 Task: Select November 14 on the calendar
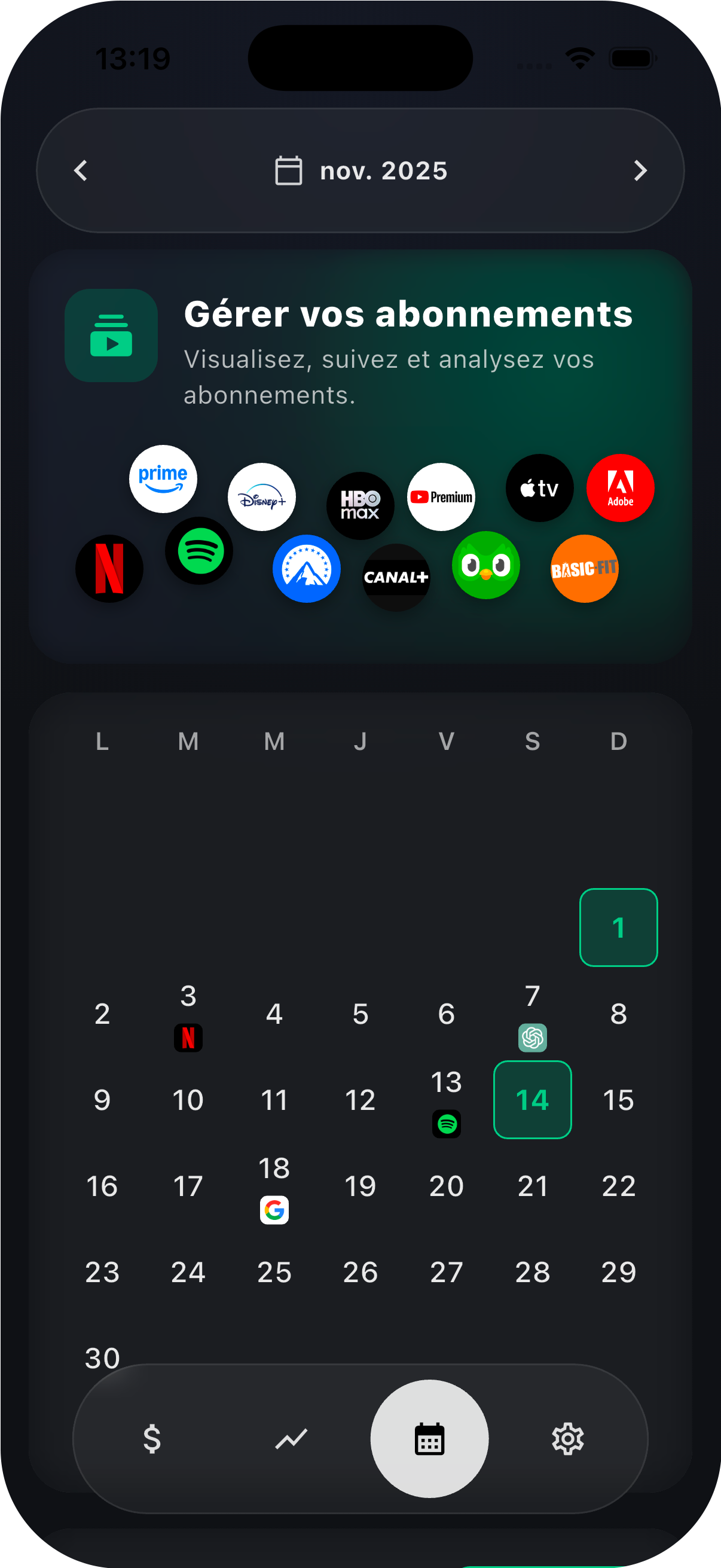[x=533, y=1099]
